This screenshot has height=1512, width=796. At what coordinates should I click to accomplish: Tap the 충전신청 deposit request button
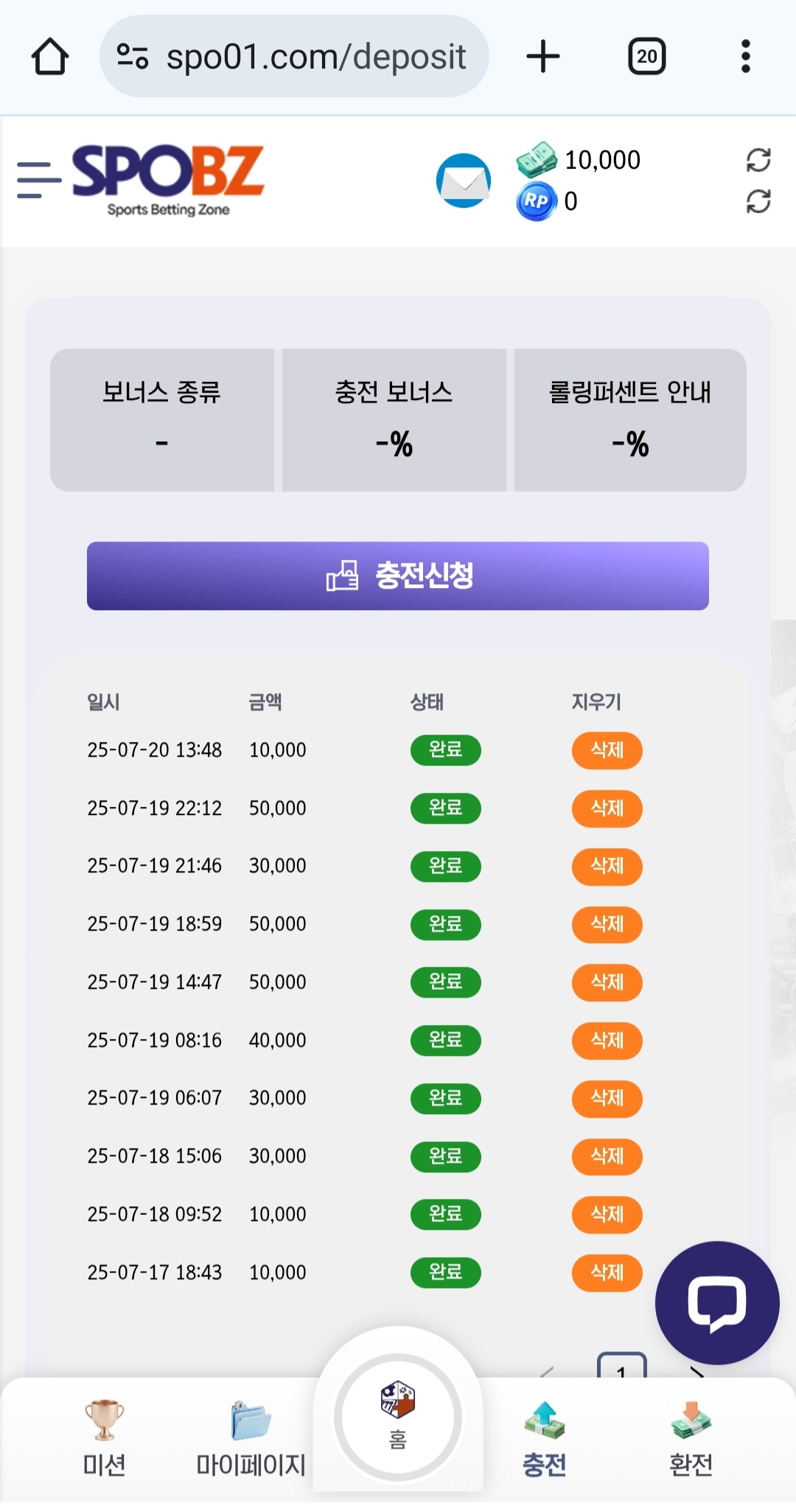tap(398, 575)
